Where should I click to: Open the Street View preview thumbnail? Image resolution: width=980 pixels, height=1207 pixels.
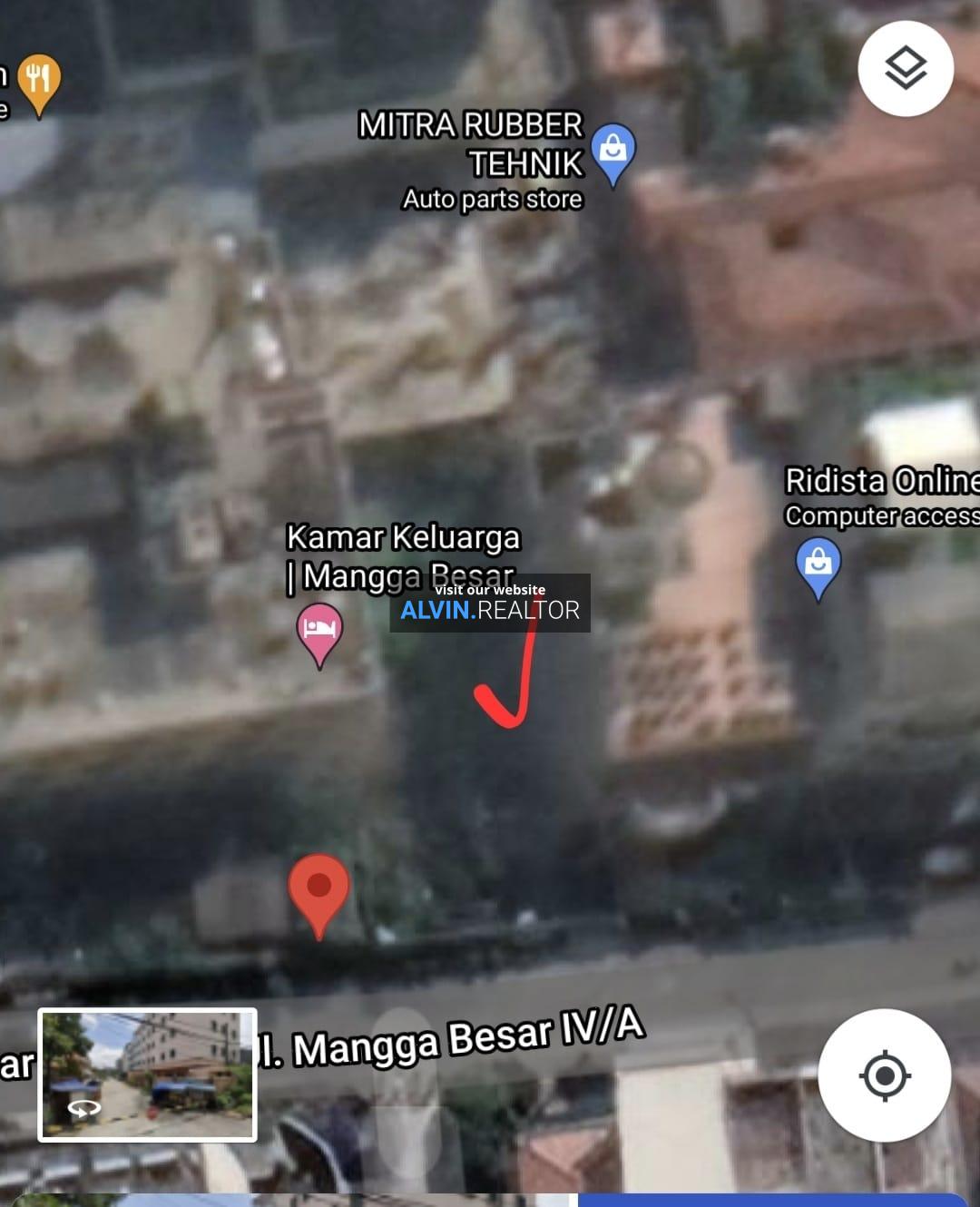click(148, 1075)
